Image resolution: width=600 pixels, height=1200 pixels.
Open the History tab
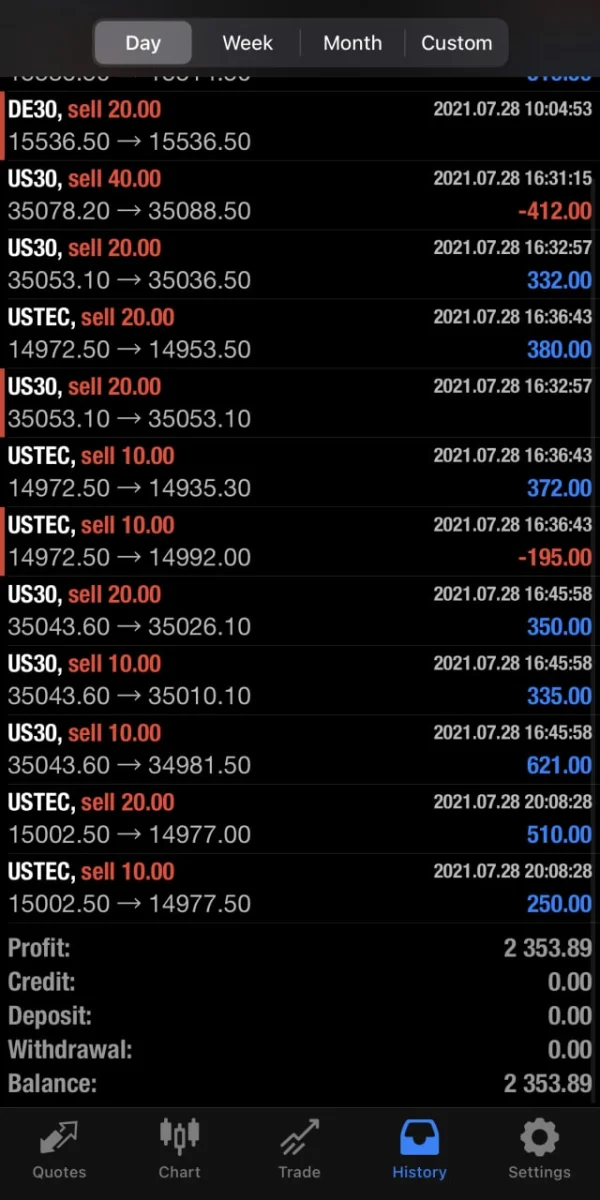(419, 1150)
